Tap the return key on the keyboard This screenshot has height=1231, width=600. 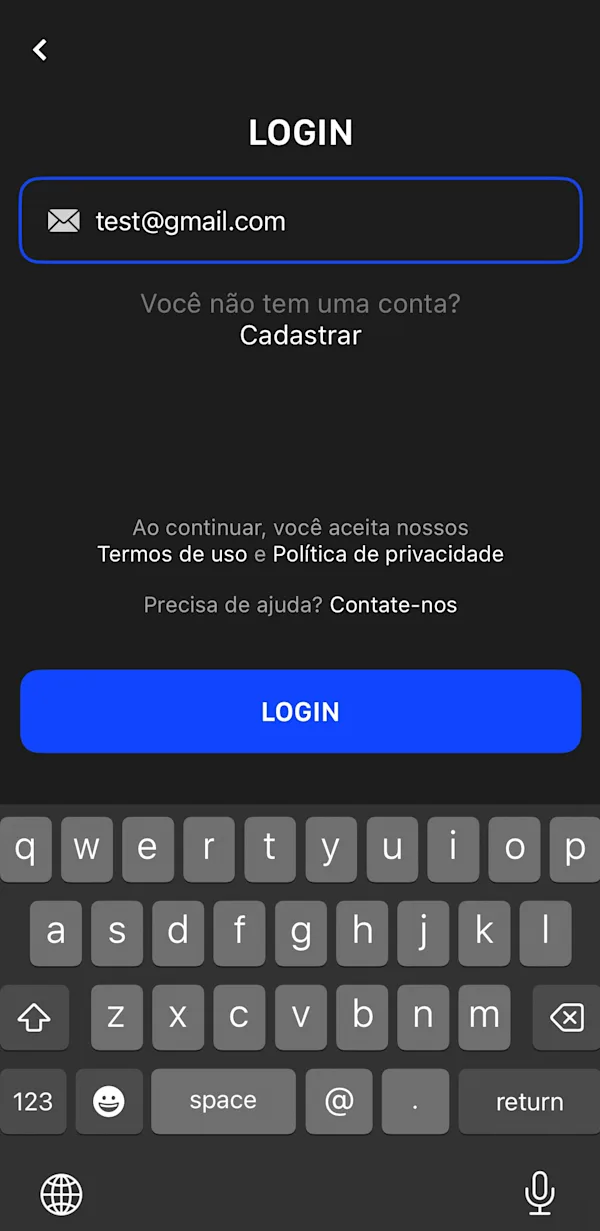coord(529,1101)
